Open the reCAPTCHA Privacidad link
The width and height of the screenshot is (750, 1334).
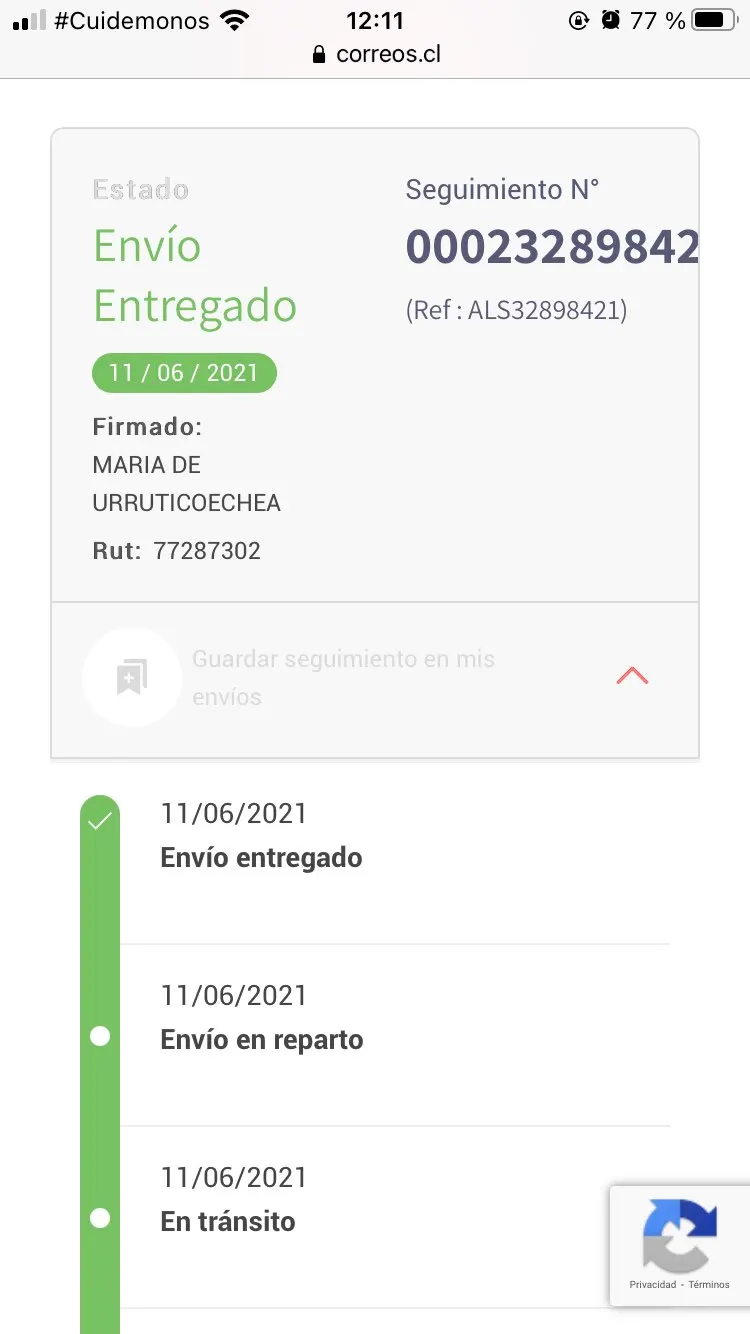pos(653,1285)
